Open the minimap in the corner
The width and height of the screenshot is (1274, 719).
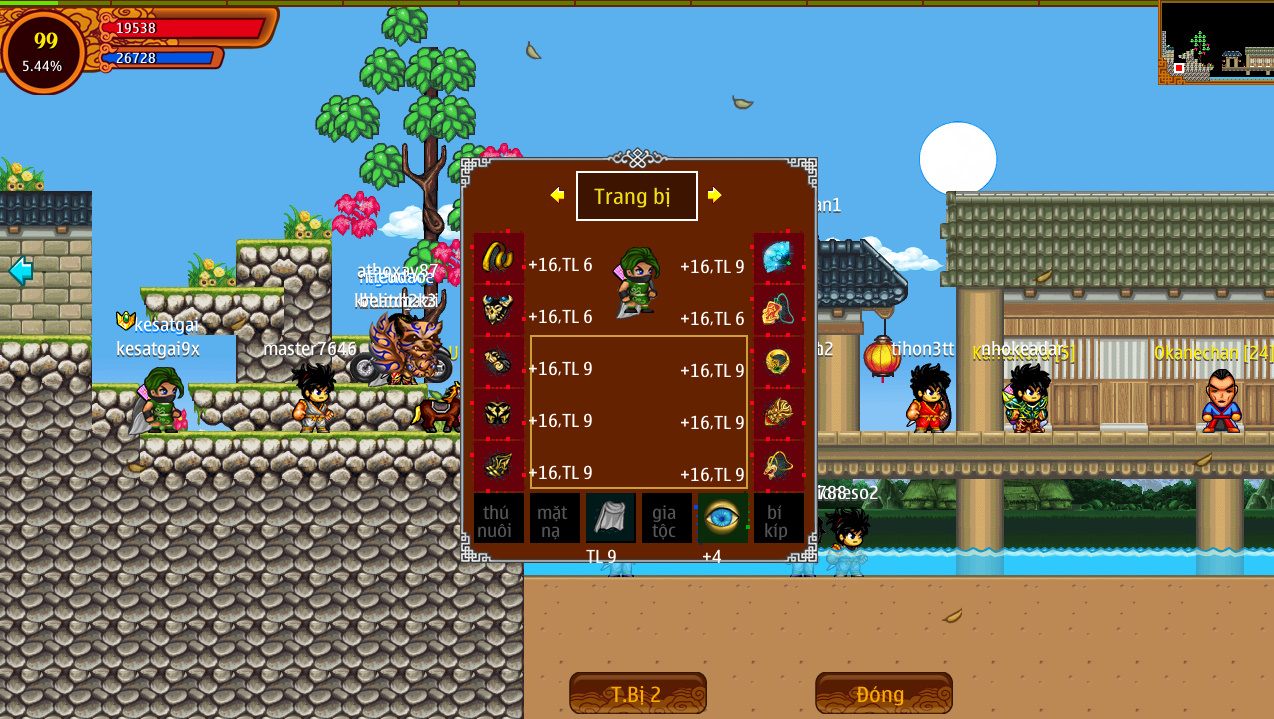[x=1215, y=42]
